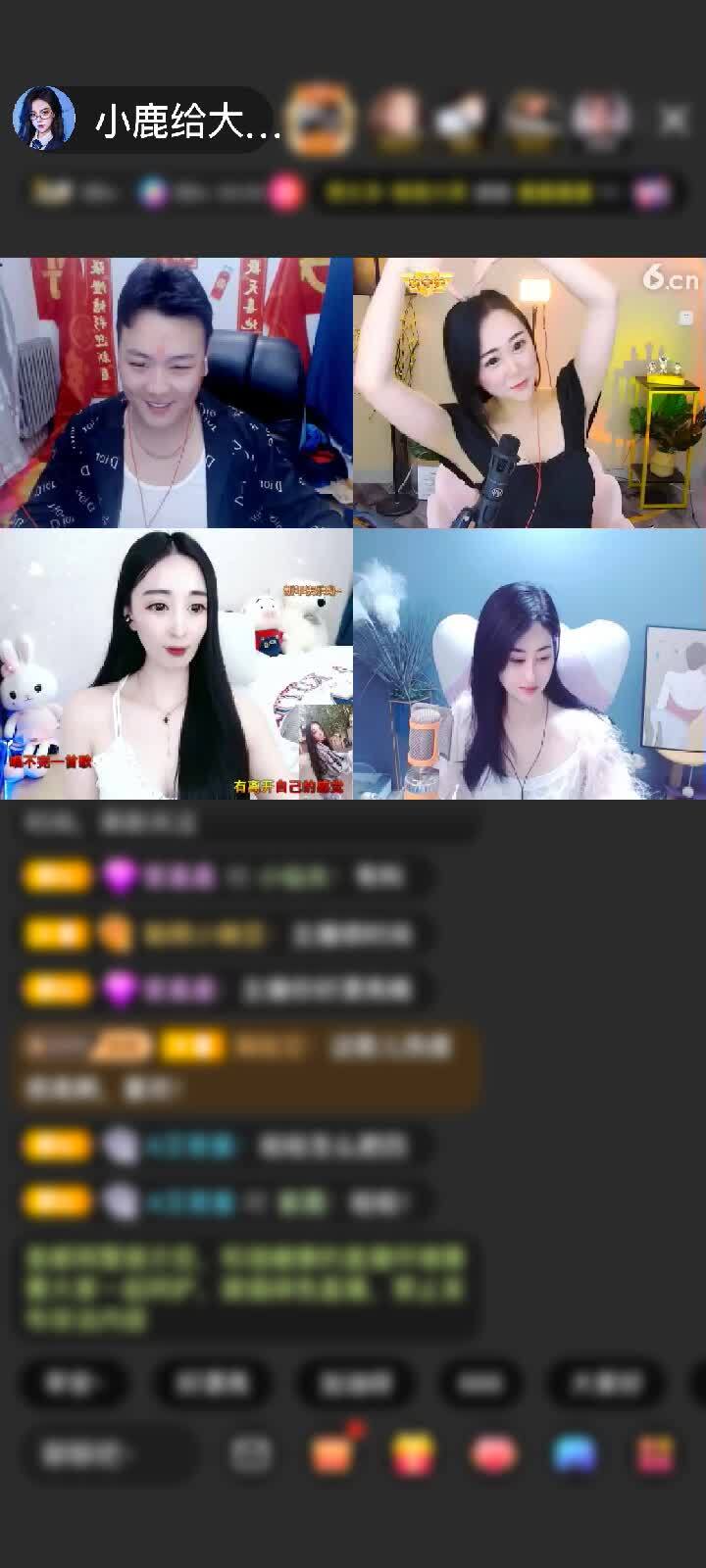
Task: Open the orange icon with red dot
Action: click(332, 1454)
